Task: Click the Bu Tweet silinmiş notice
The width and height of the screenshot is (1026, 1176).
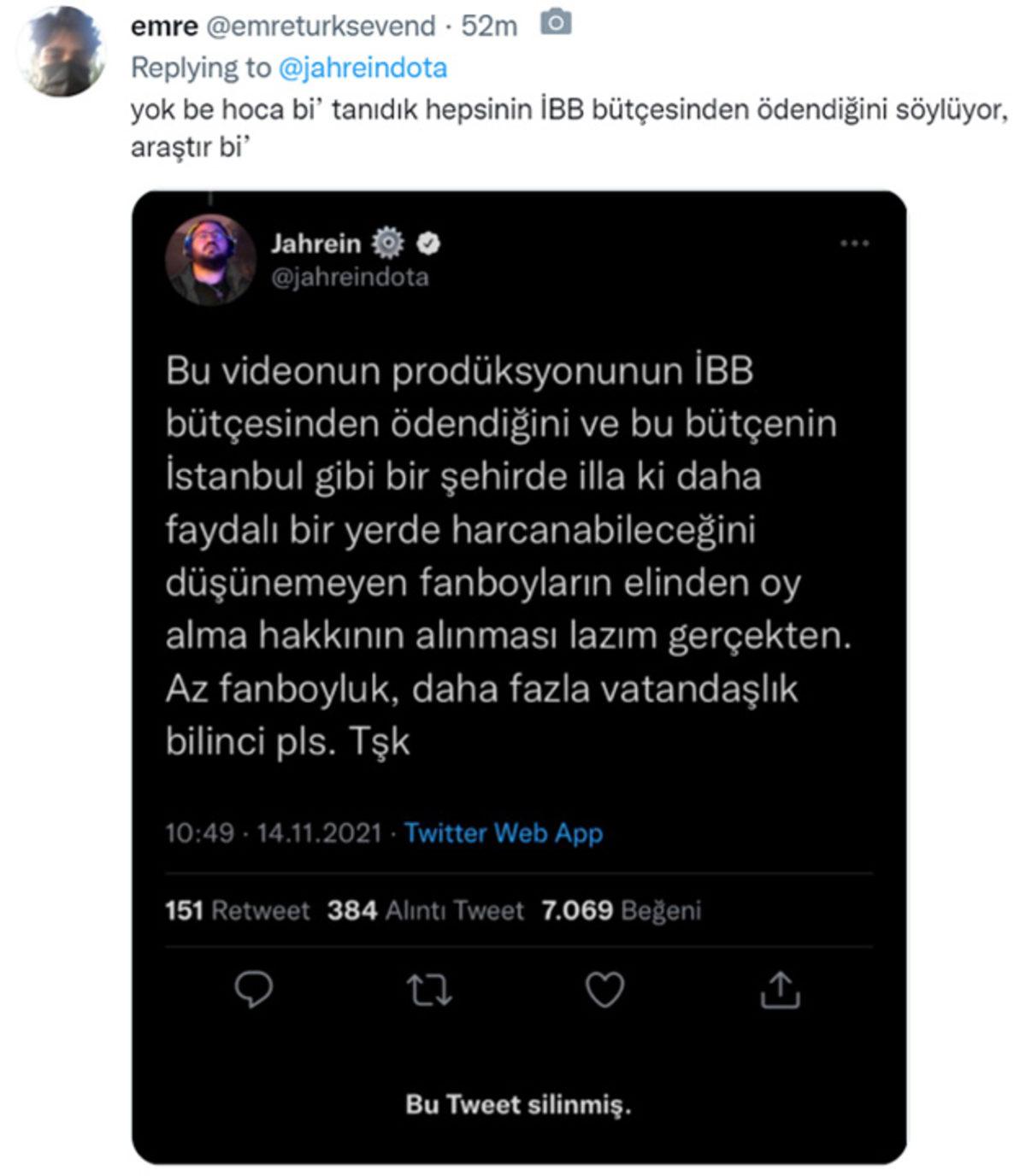Action: [x=516, y=1105]
